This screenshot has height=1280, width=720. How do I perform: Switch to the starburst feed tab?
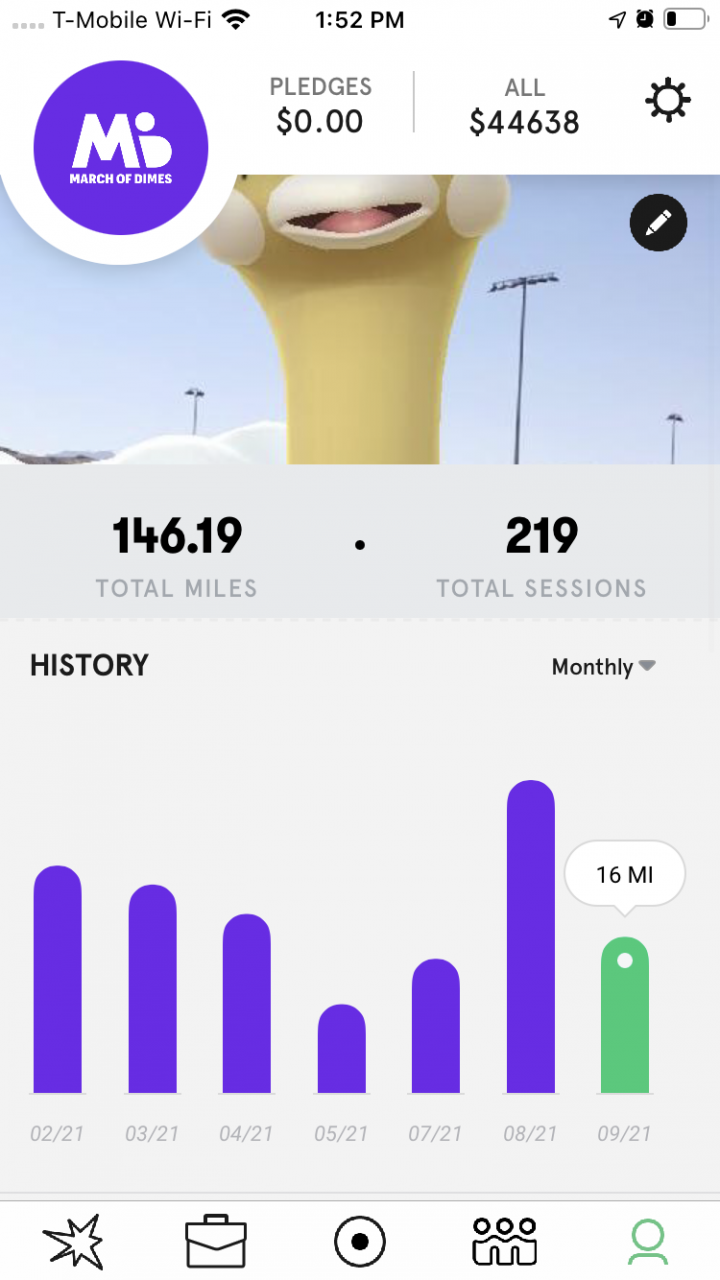tap(73, 1241)
